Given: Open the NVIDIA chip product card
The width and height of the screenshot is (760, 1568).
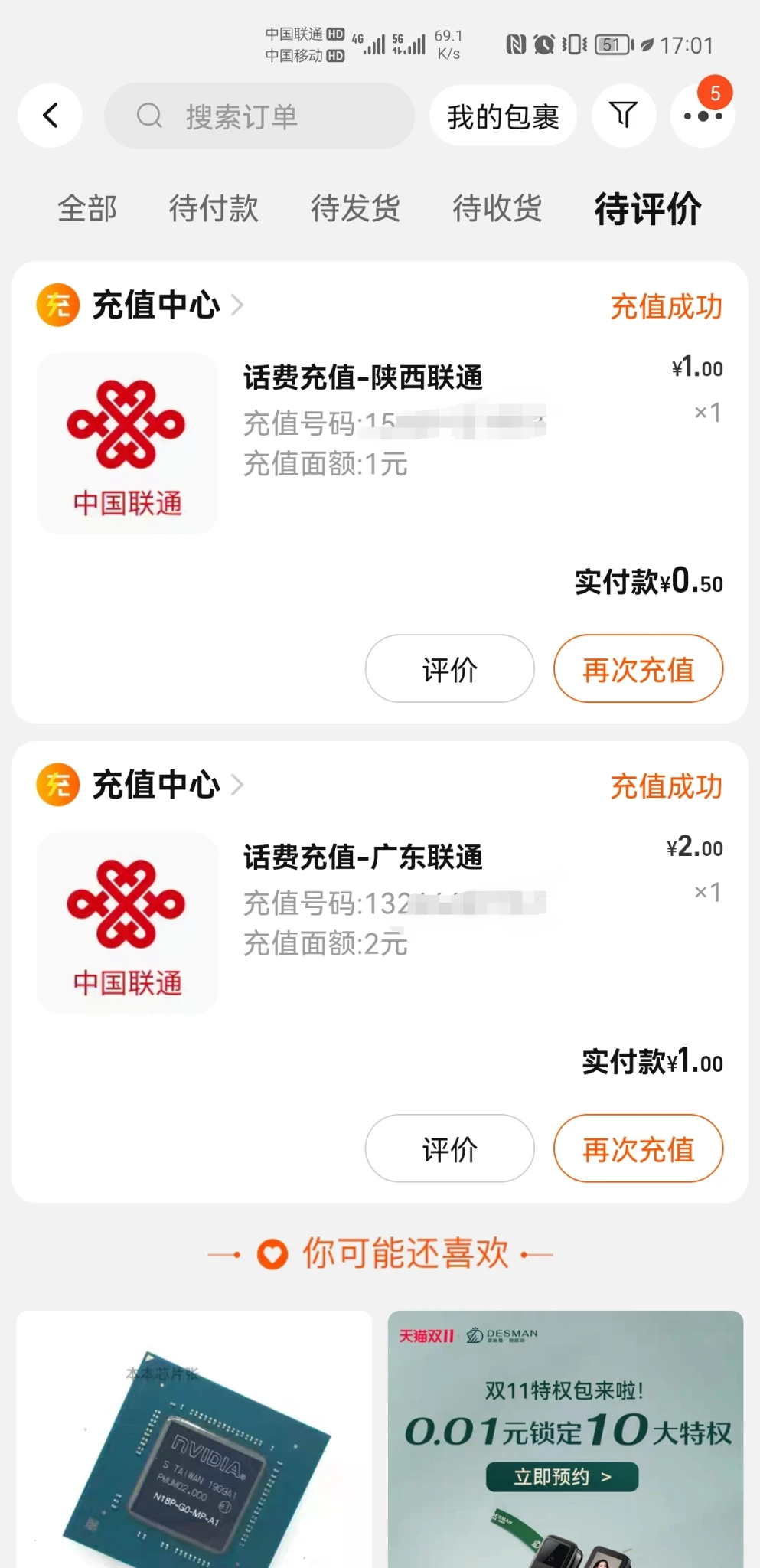Looking at the screenshot, I should (x=194, y=1439).
